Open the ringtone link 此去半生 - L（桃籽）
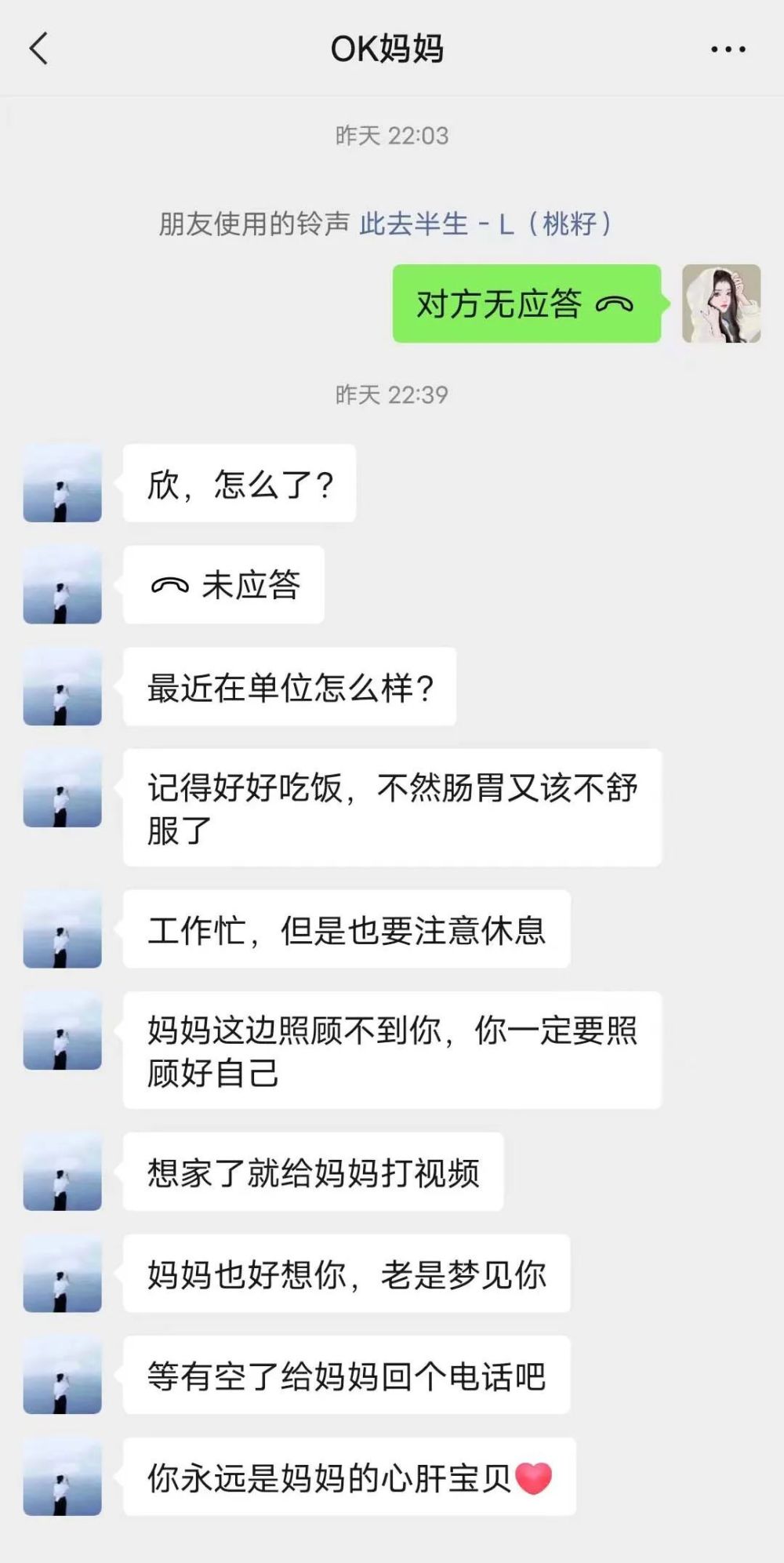The height and width of the screenshot is (1563, 784). [486, 224]
